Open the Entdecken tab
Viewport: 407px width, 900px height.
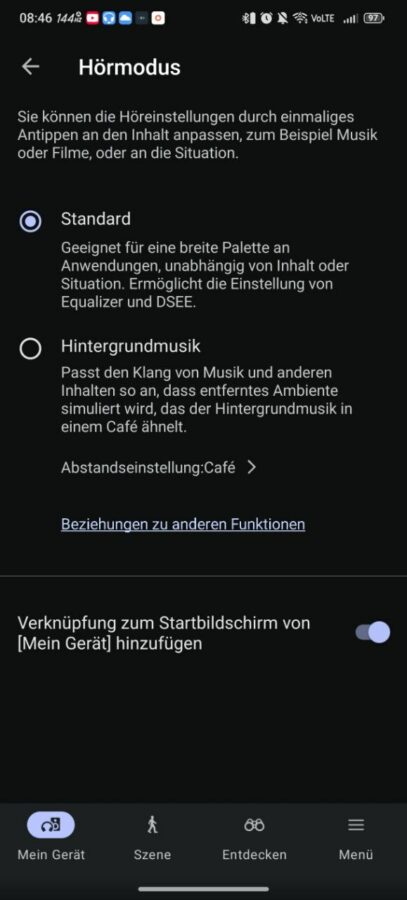tap(254, 838)
